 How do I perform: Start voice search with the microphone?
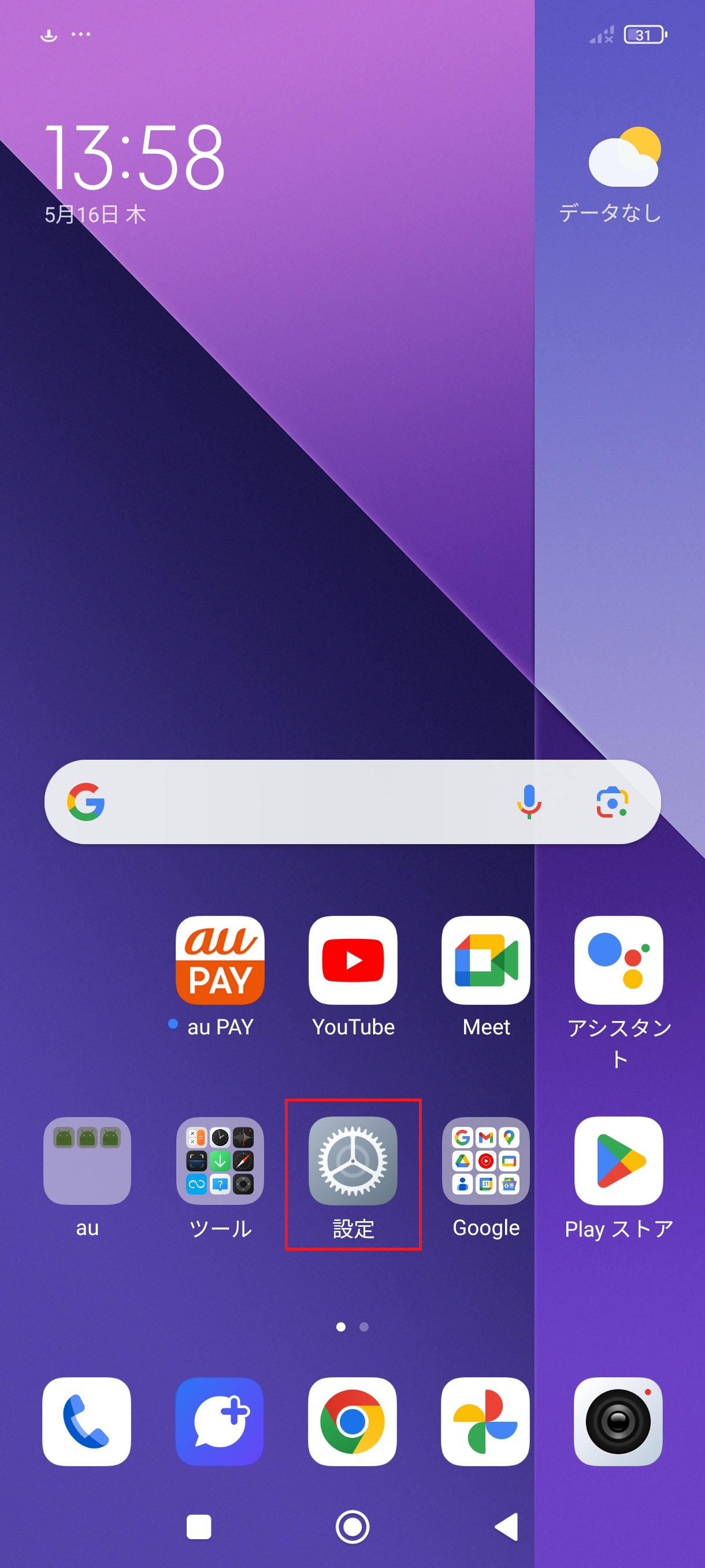click(x=529, y=802)
